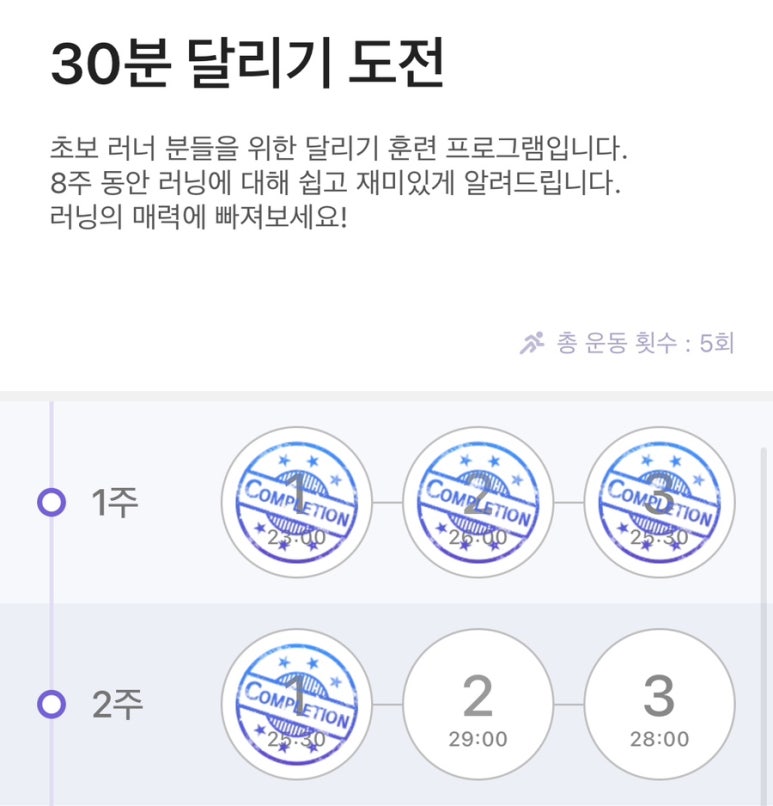This screenshot has height=806, width=773.
Task: Choose week 2 session 3 (28:00)
Action: click(x=659, y=705)
